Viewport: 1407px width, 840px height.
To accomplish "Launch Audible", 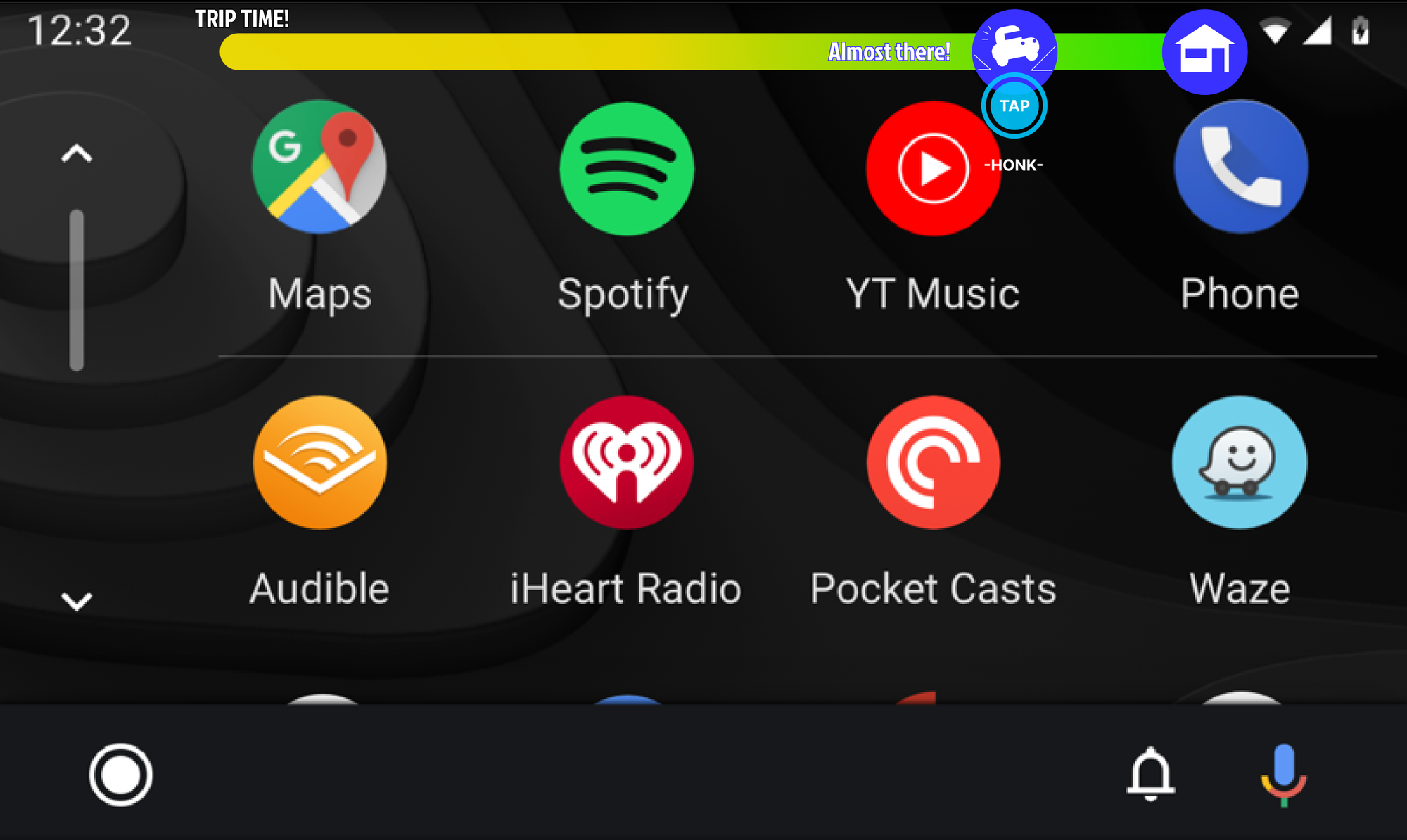I will click(319, 462).
